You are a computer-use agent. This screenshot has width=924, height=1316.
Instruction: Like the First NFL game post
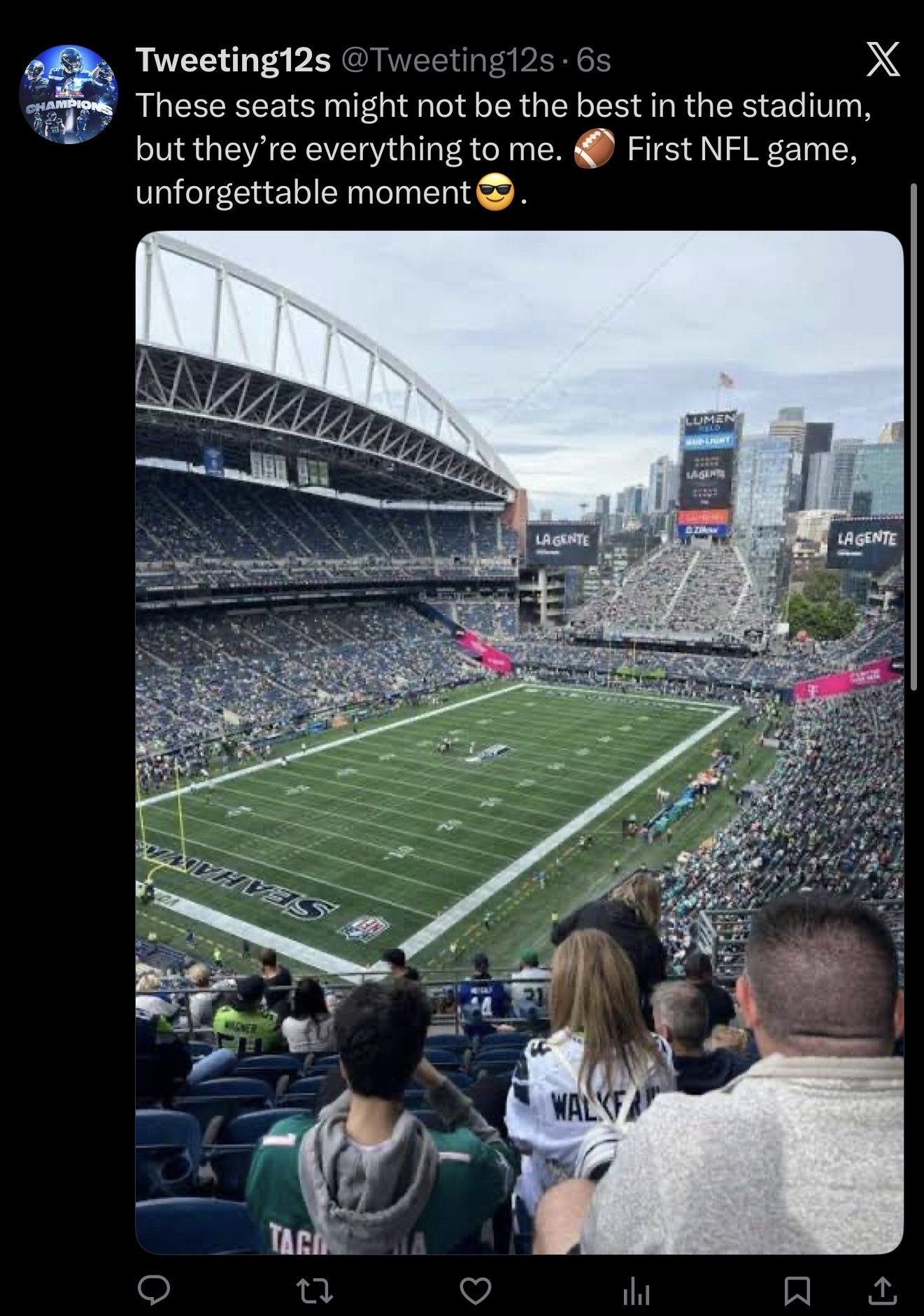476,1289
